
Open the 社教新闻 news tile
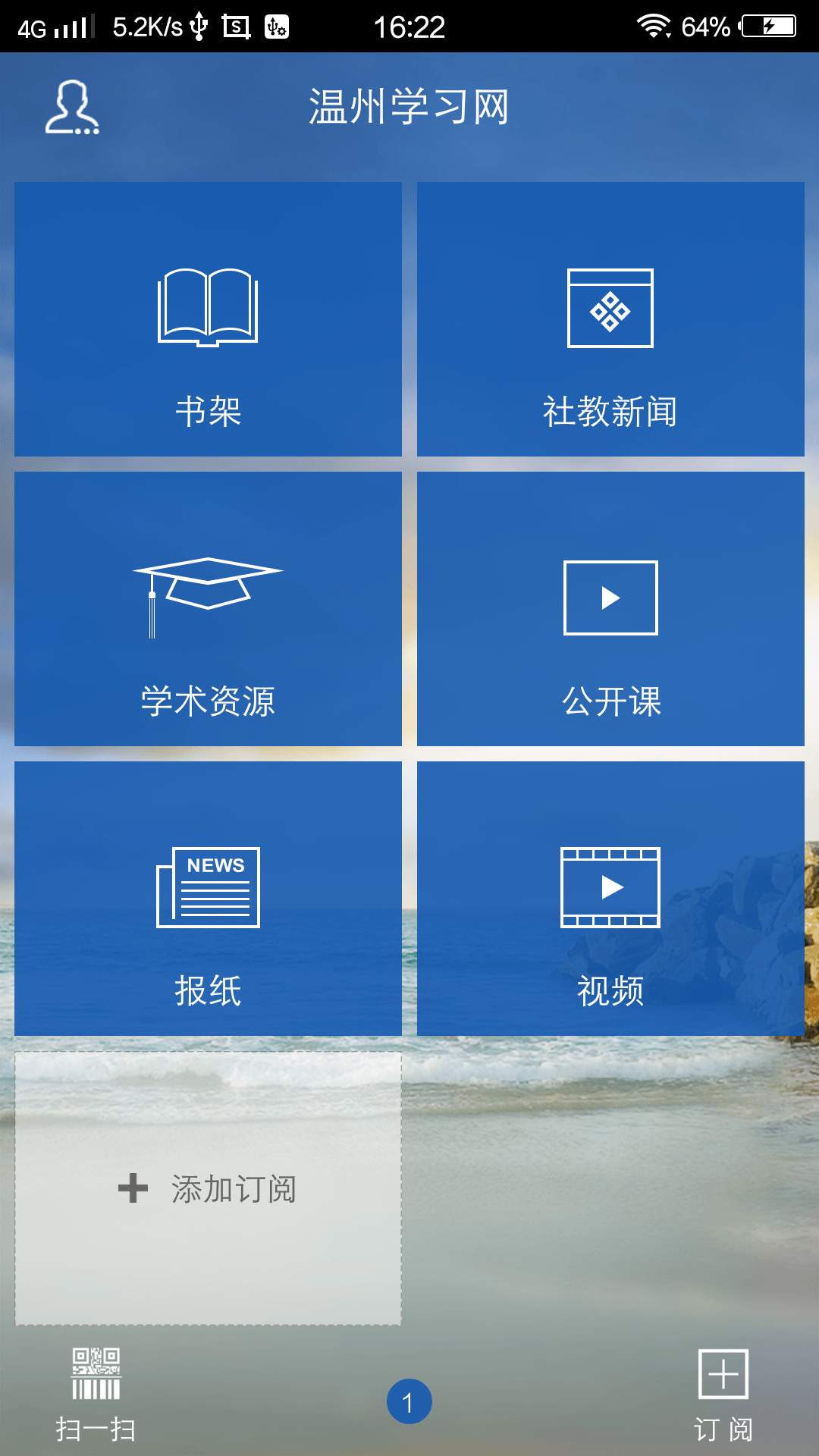610,319
